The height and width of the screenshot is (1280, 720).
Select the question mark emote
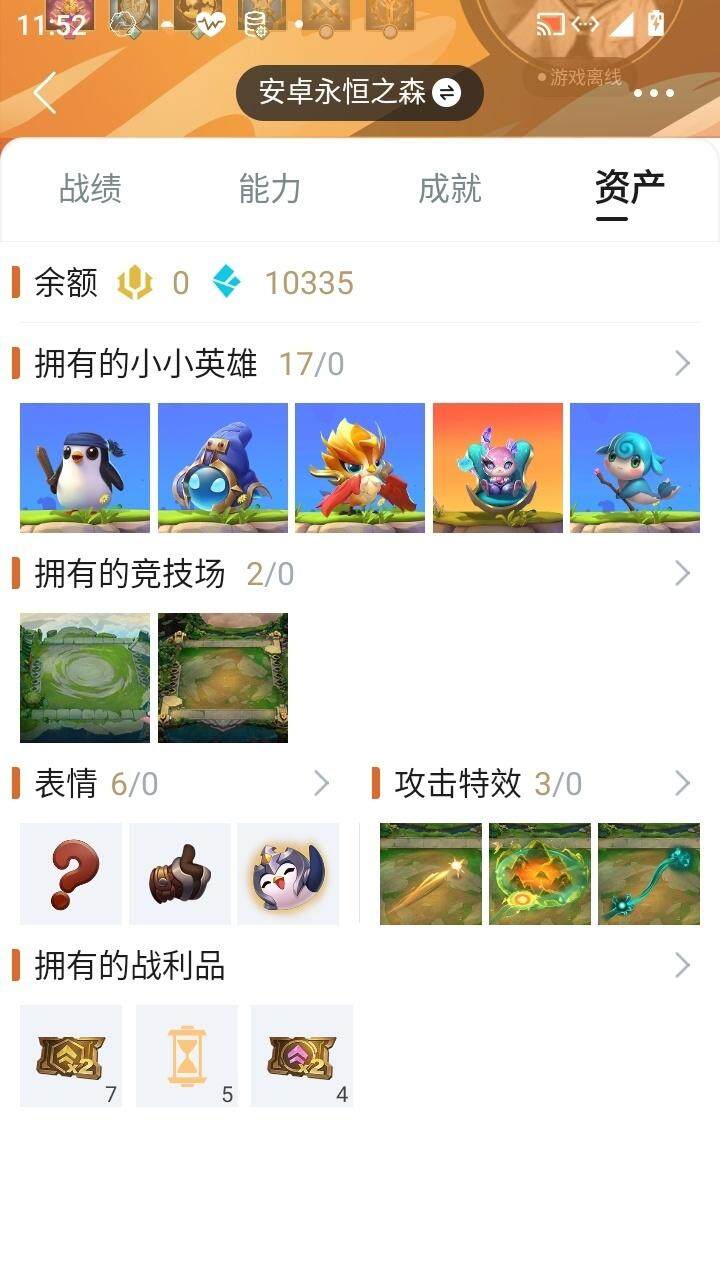pos(69,873)
